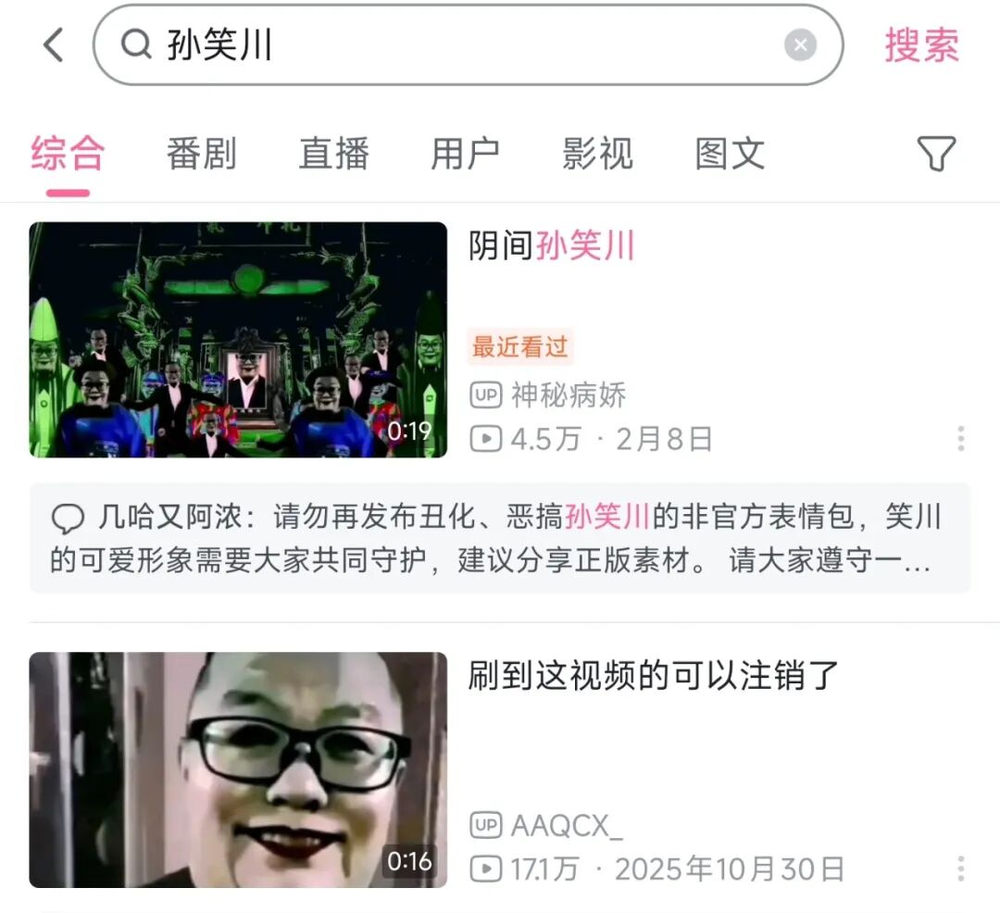
Task: Go back using the back arrow
Action: coord(53,45)
